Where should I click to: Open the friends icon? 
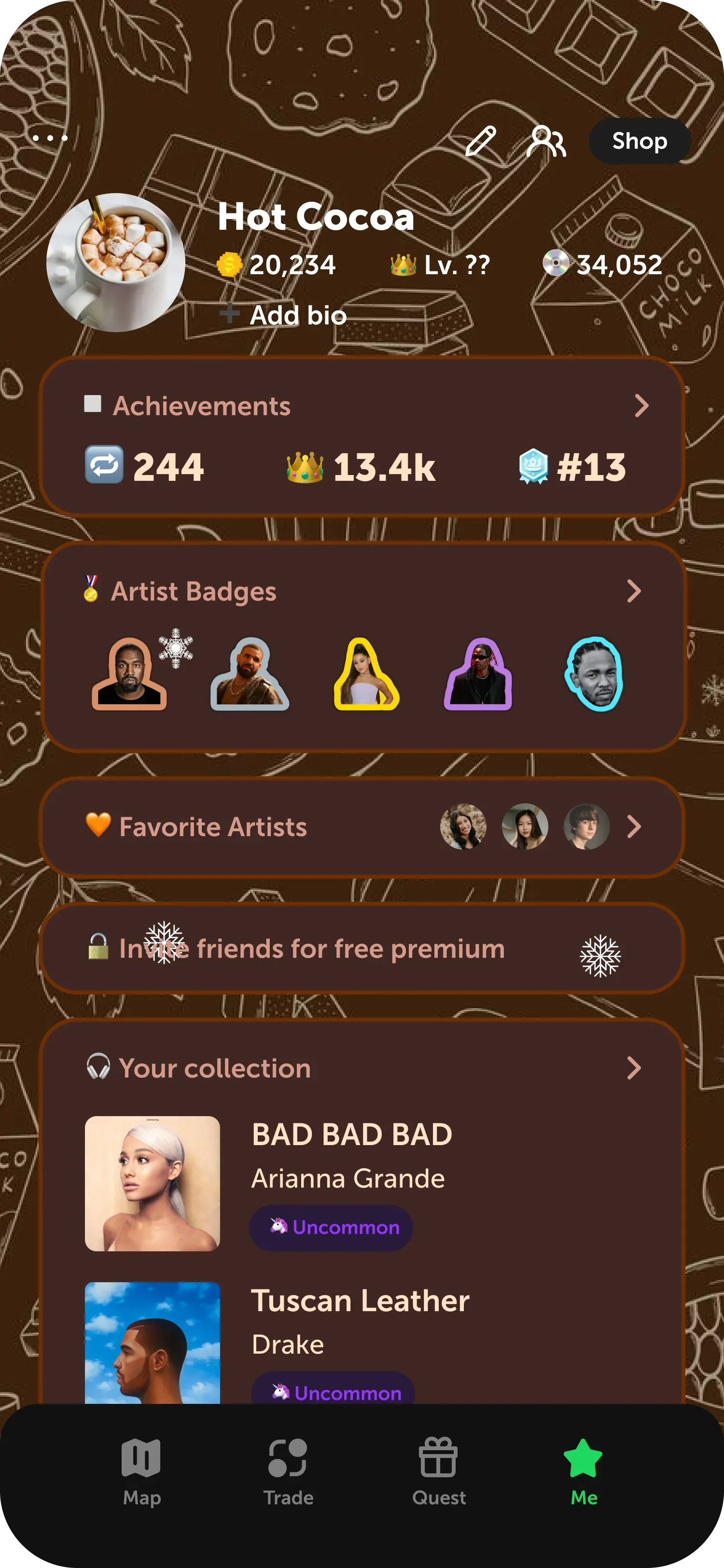pyautogui.click(x=546, y=141)
